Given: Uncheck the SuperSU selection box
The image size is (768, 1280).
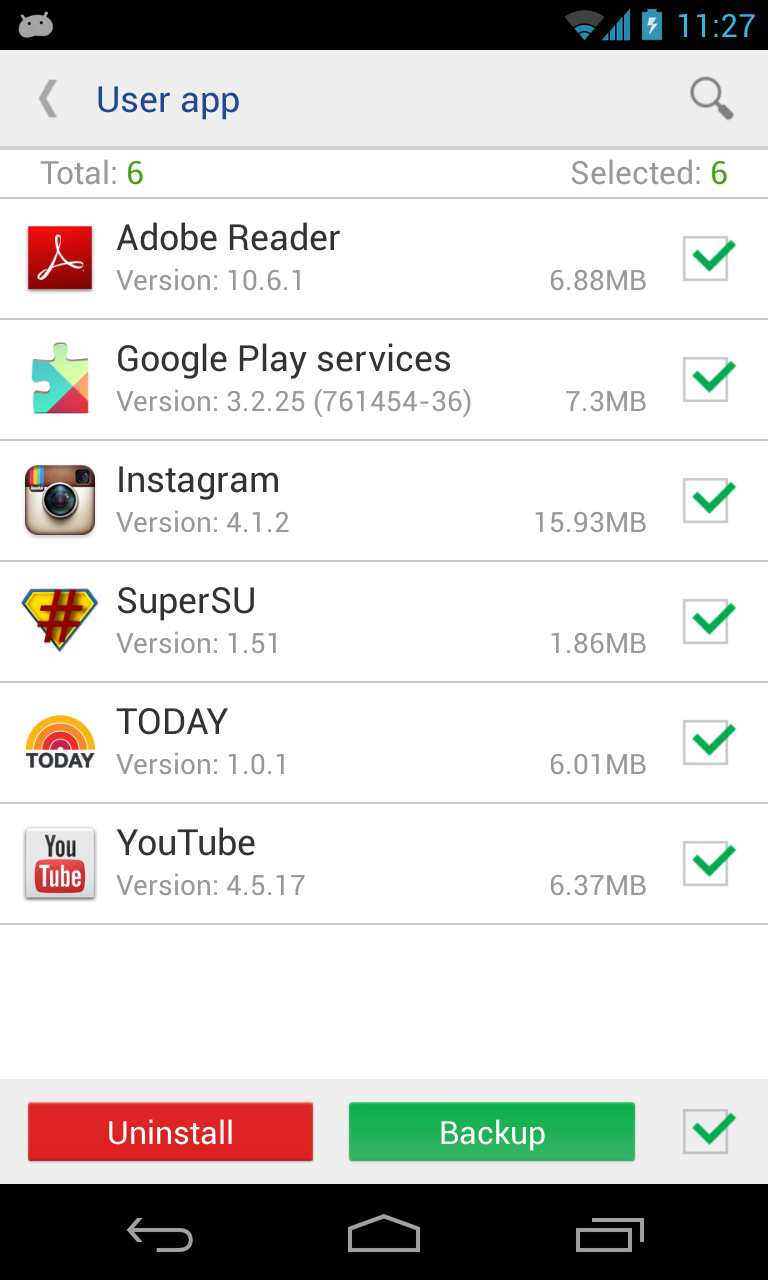Looking at the screenshot, I should coord(707,621).
